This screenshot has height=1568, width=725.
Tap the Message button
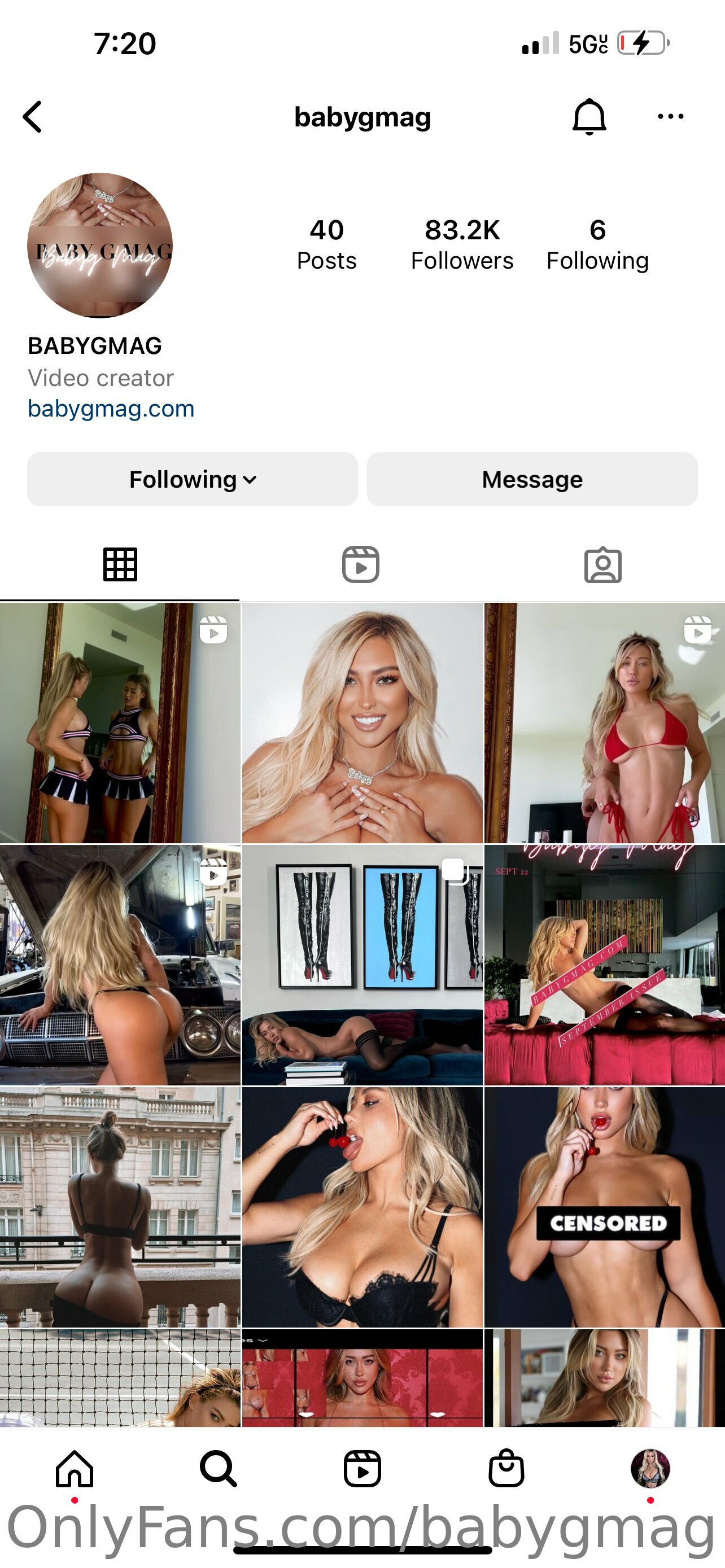click(x=532, y=479)
